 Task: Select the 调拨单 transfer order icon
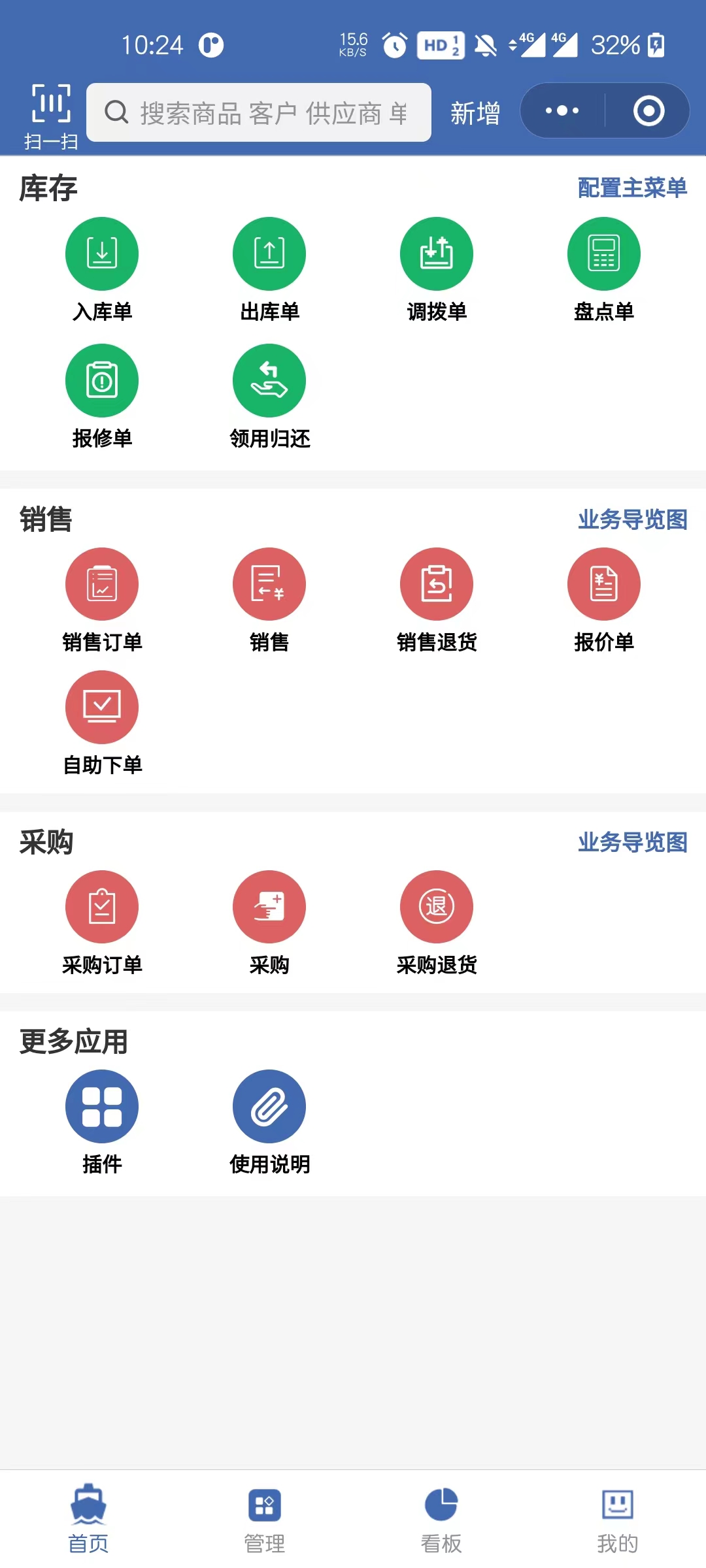point(437,253)
